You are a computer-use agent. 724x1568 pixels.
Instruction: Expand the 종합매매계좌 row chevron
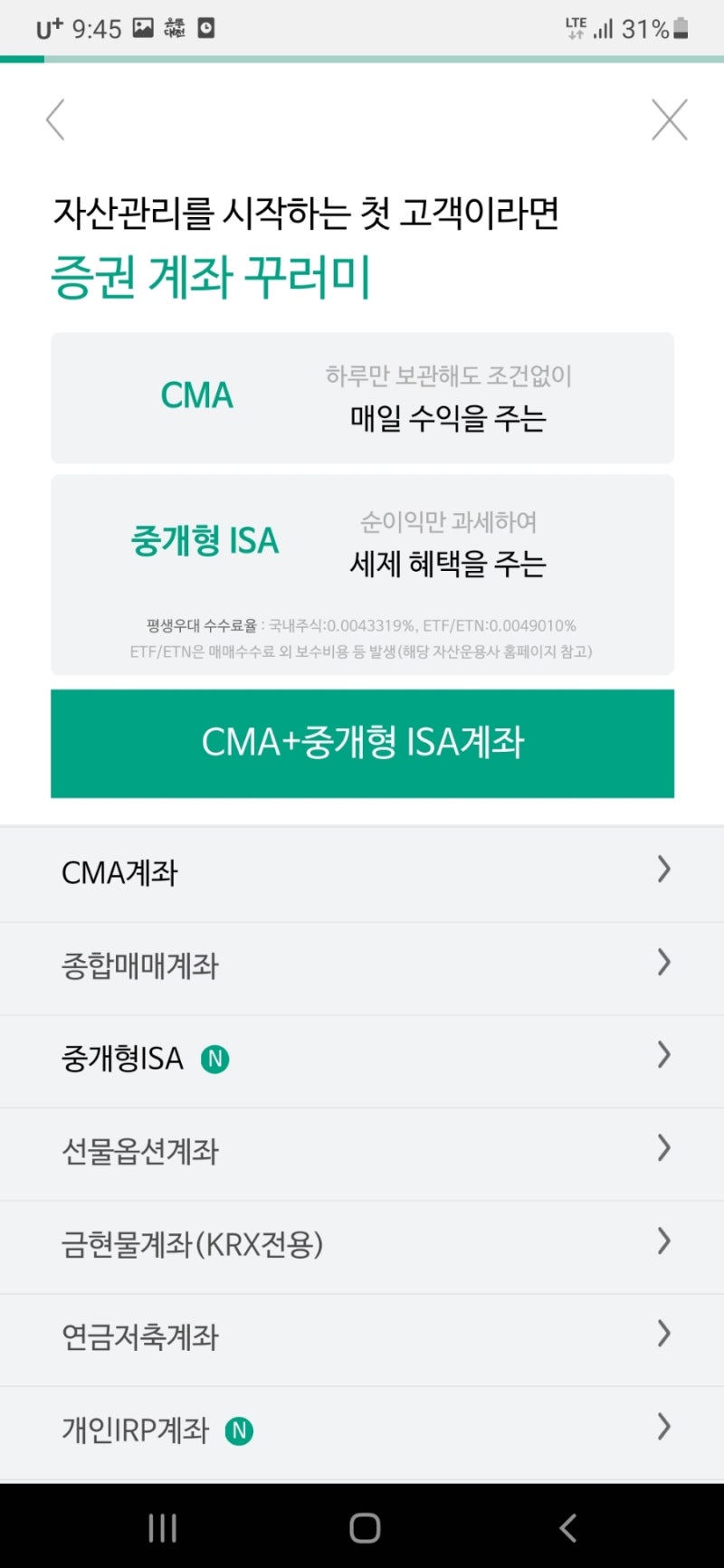(663, 964)
